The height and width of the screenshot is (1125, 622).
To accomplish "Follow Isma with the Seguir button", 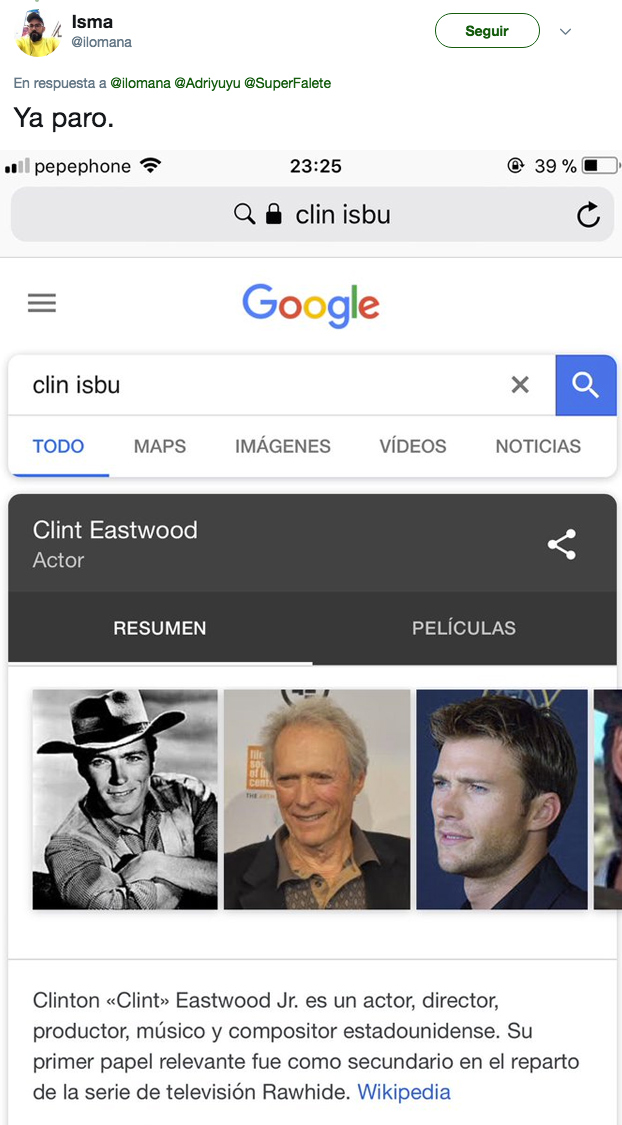I will [487, 31].
